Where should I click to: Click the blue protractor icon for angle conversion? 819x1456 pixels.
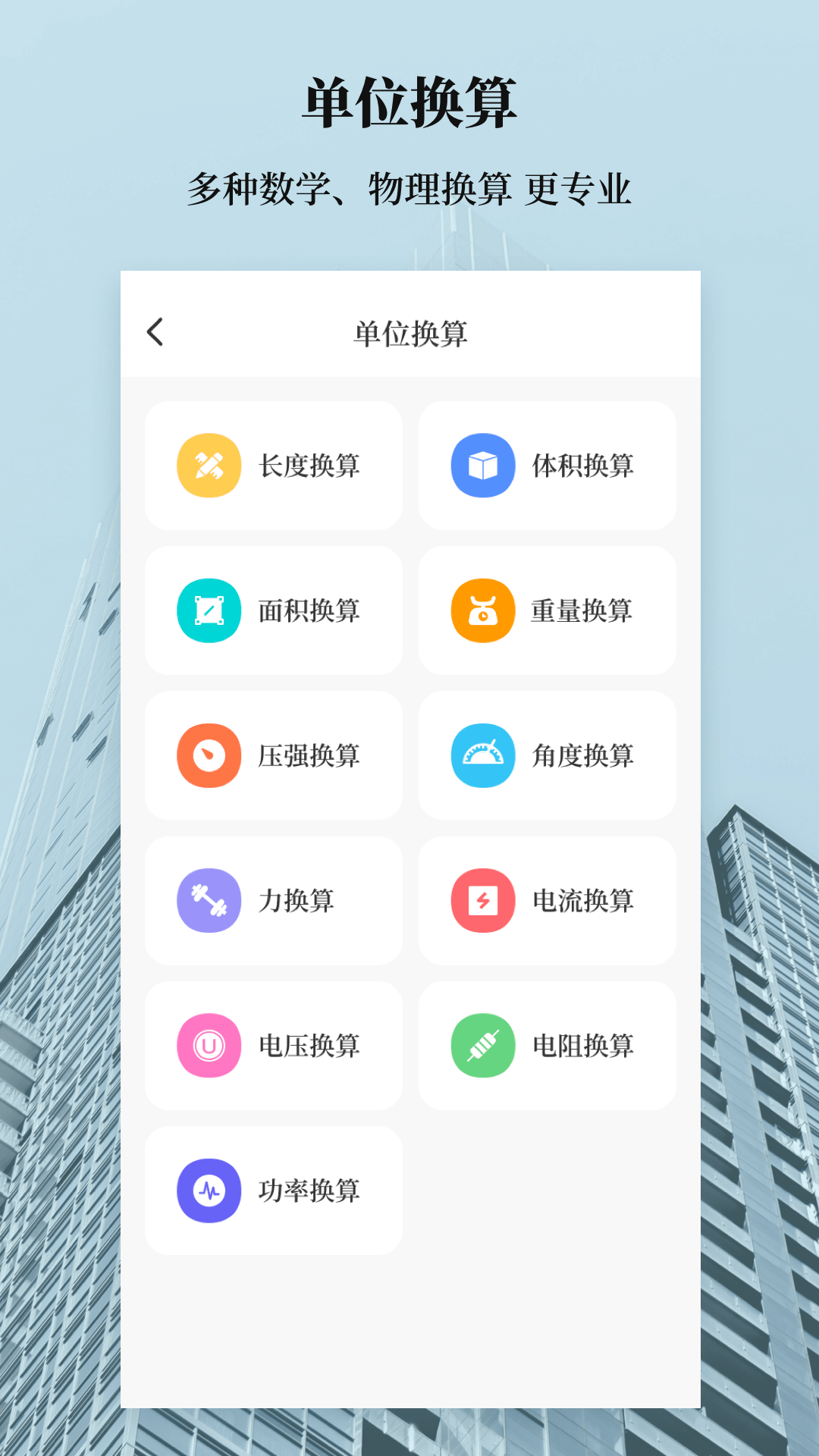[482, 755]
